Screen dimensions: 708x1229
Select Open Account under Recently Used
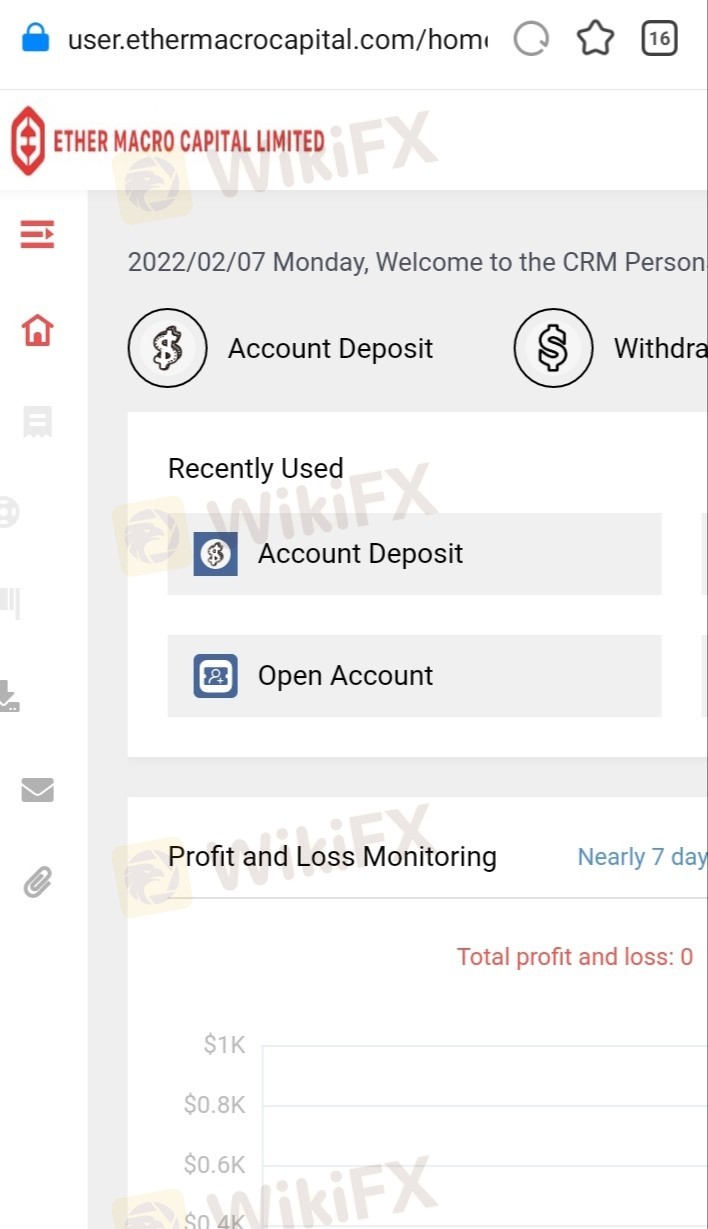click(x=414, y=676)
